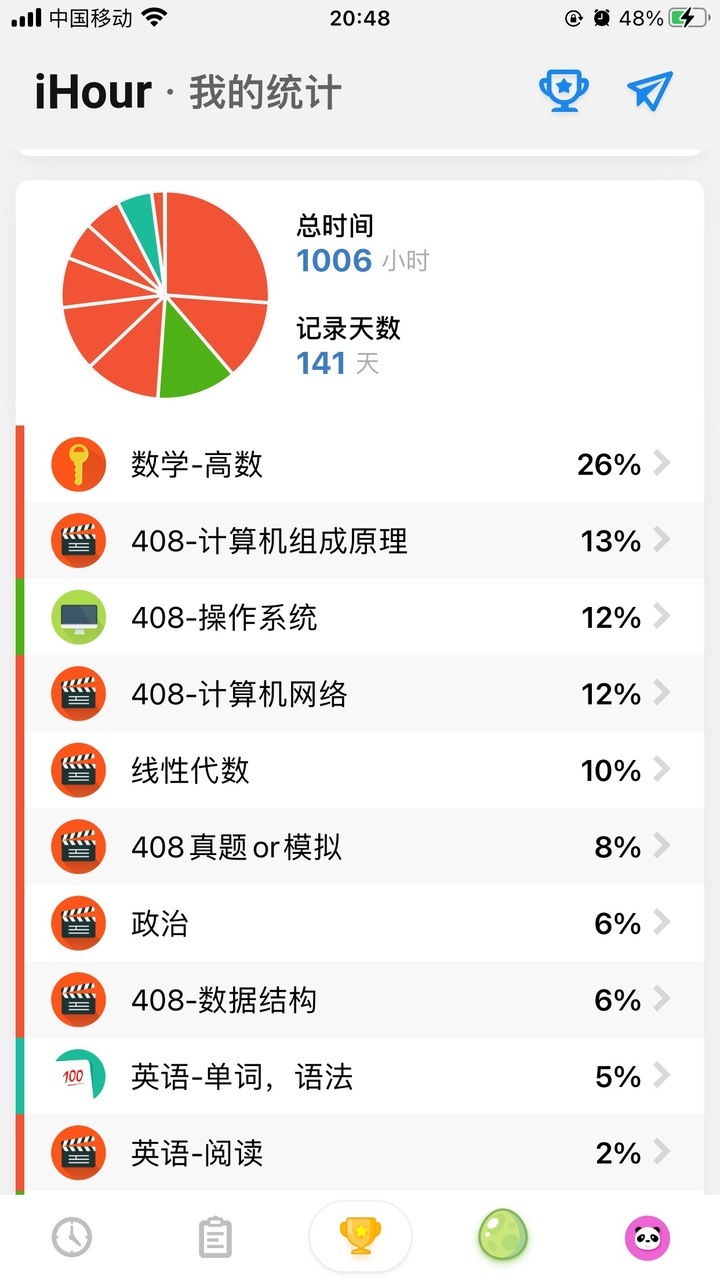Image resolution: width=720 pixels, height=1280 pixels.
Task: Select the trophy statistics tab
Action: 359,1236
